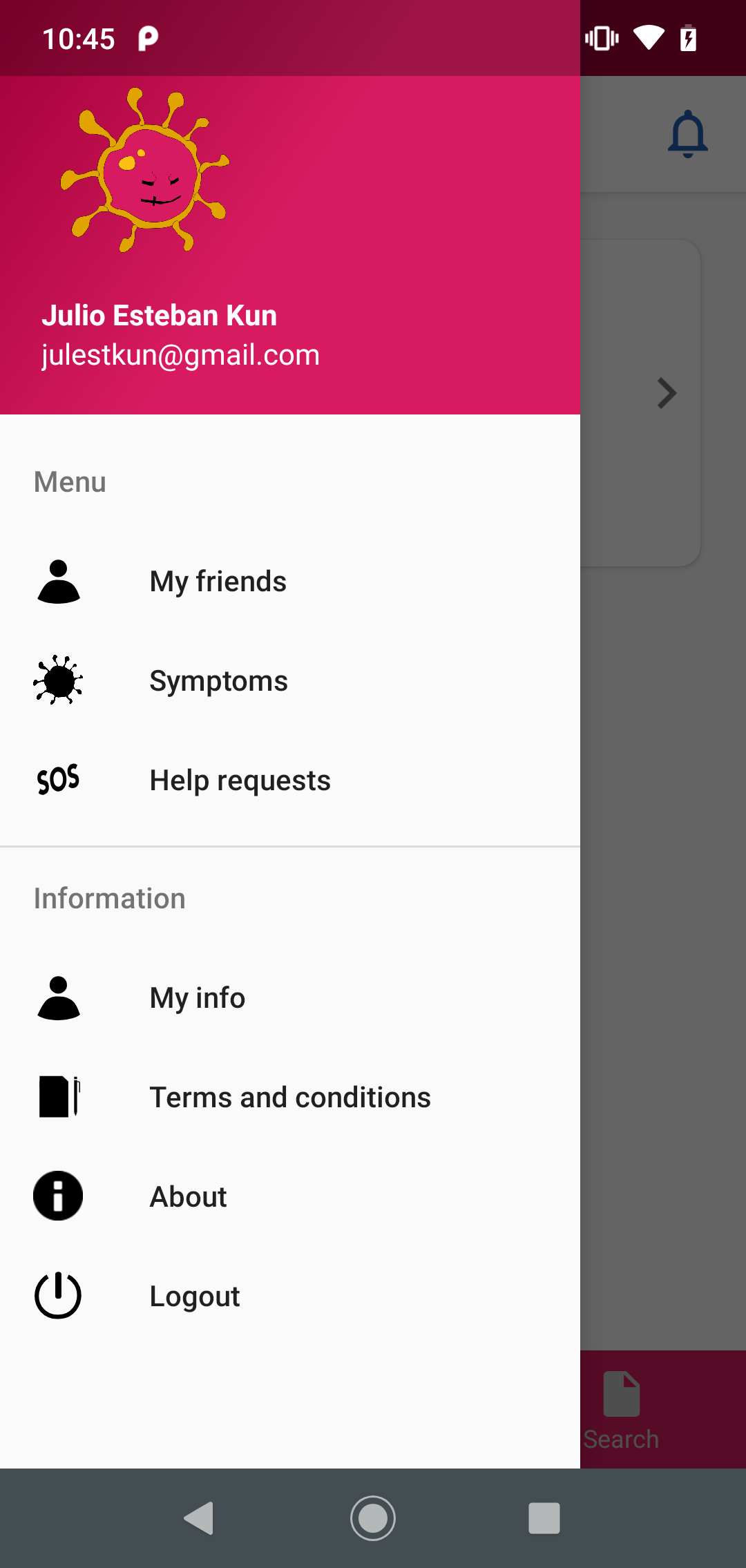746x1568 pixels.
Task: Logout of the account
Action: (x=195, y=1297)
